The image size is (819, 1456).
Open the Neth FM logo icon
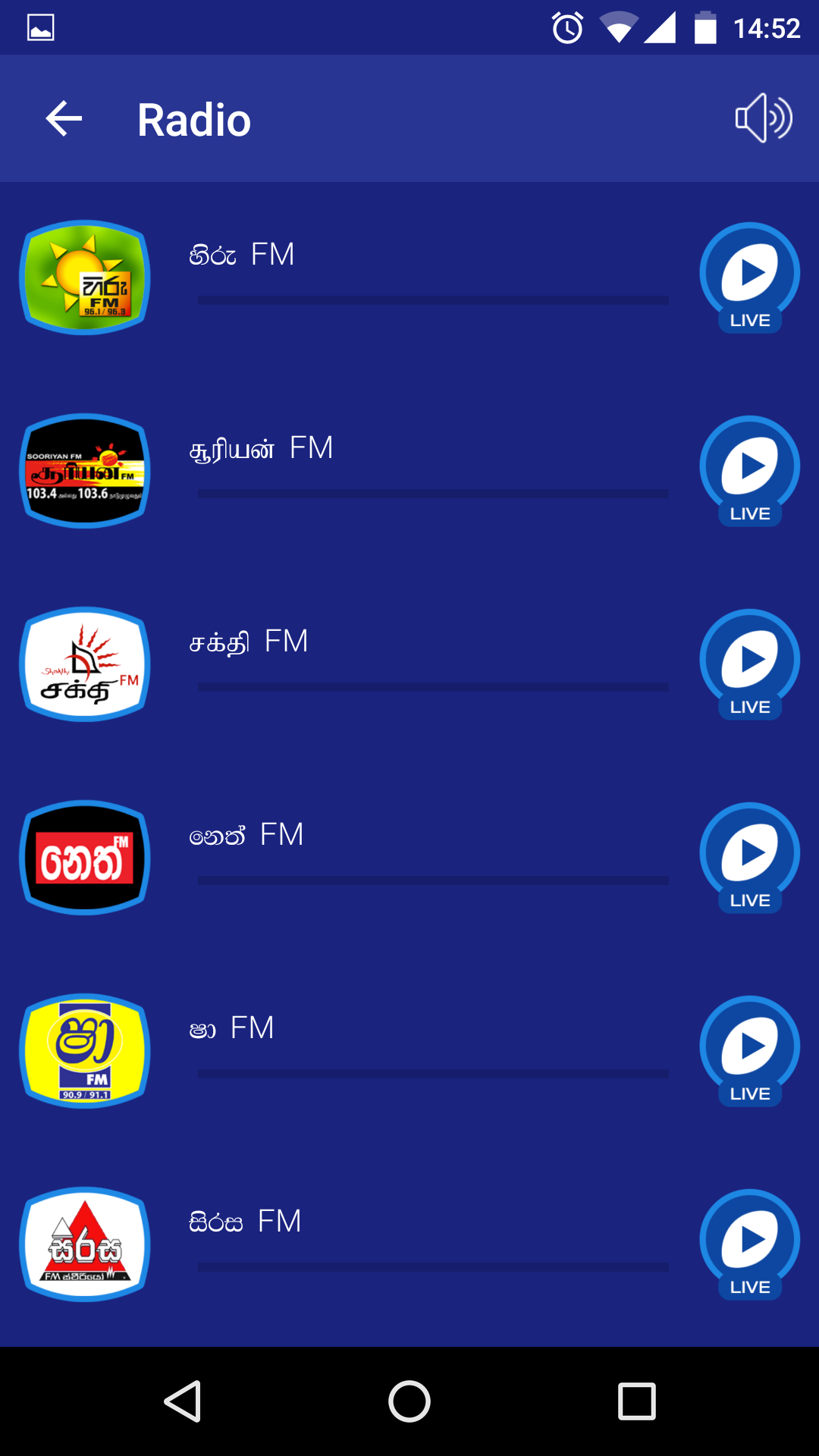pyautogui.click(x=84, y=858)
